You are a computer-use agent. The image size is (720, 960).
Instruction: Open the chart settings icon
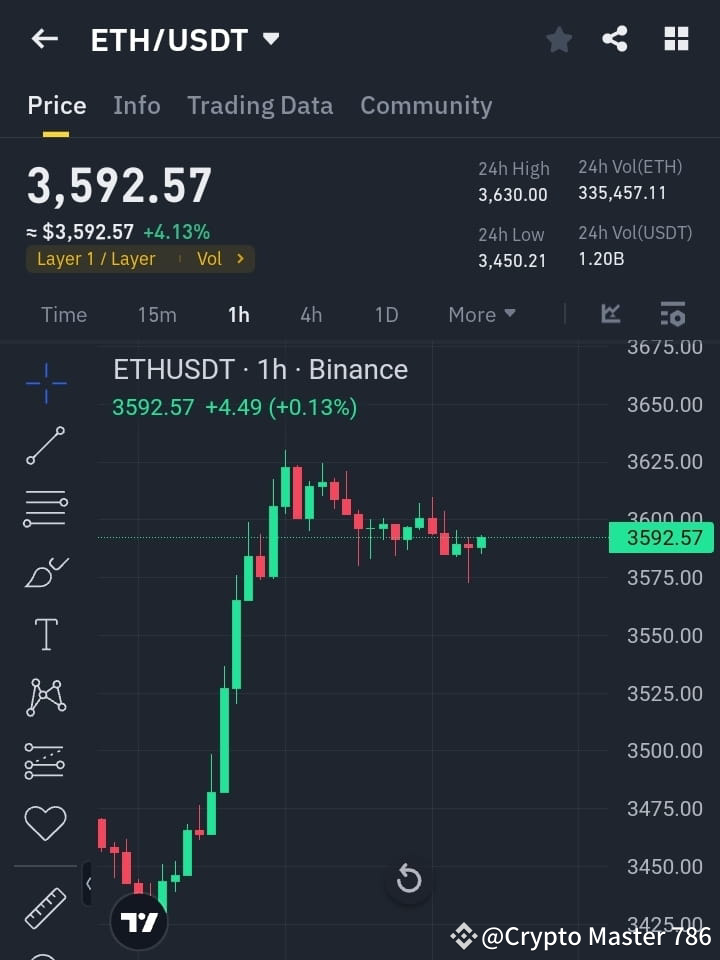673,314
